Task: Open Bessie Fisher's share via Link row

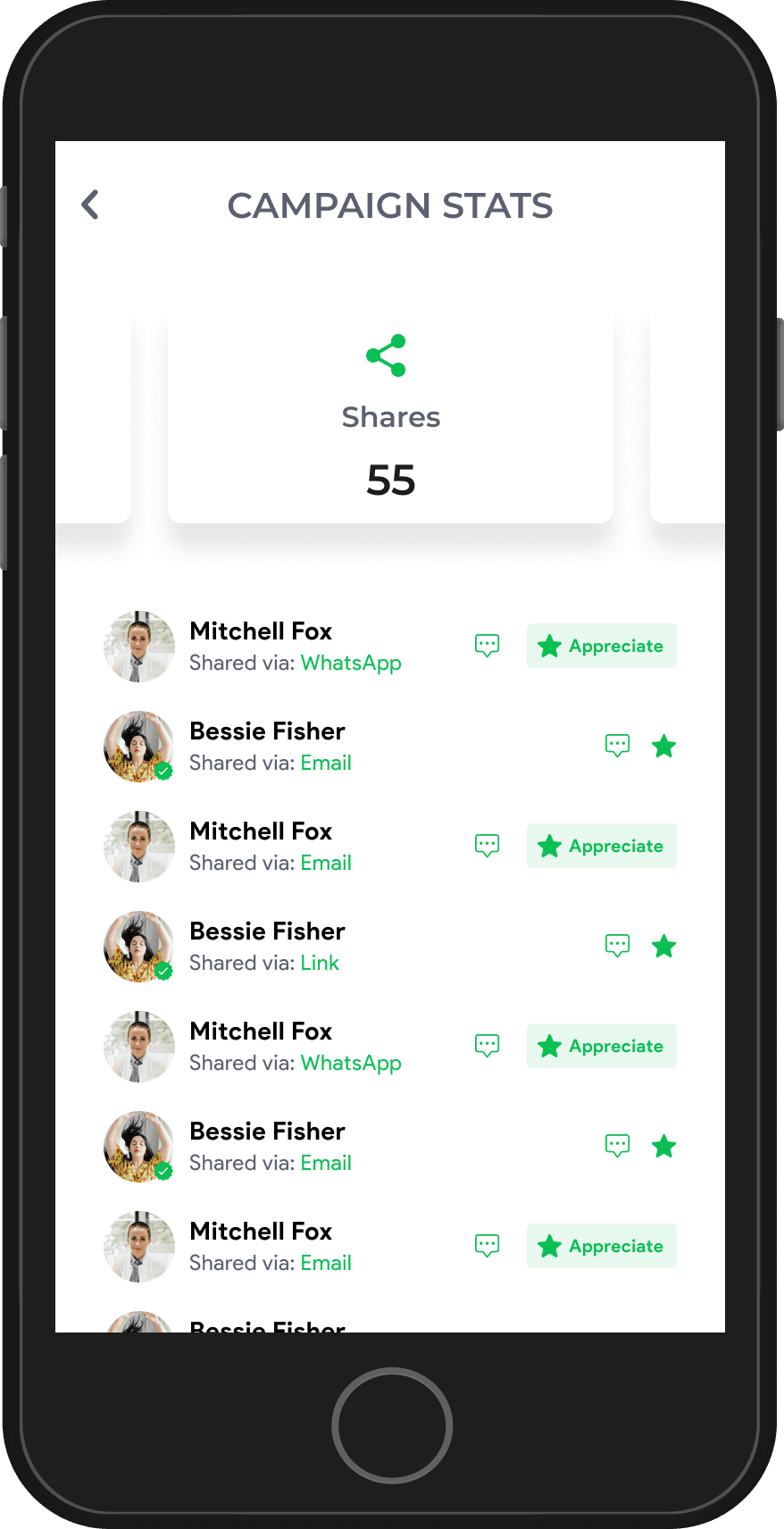Action: point(390,947)
